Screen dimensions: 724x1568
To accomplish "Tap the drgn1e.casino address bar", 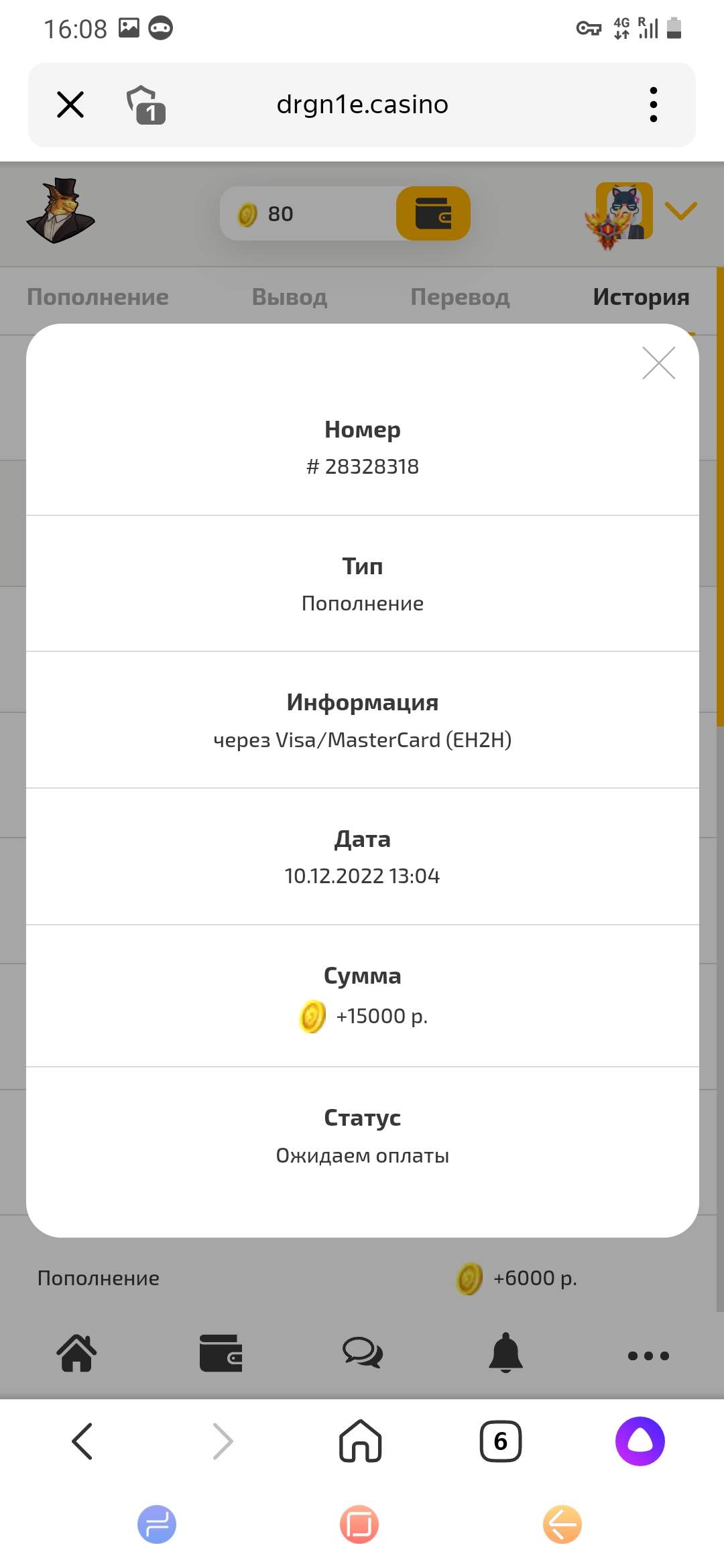I will click(362, 105).
